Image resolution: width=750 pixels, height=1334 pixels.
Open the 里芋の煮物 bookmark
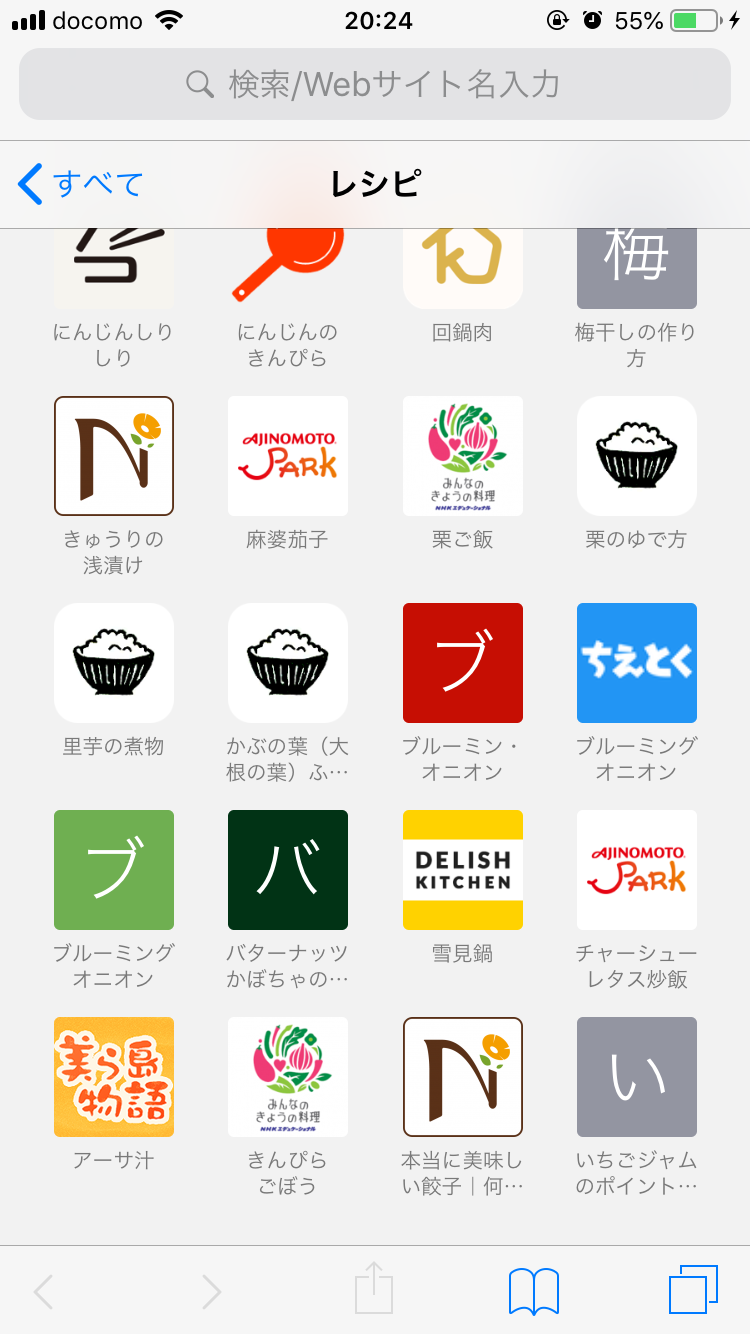coord(113,663)
